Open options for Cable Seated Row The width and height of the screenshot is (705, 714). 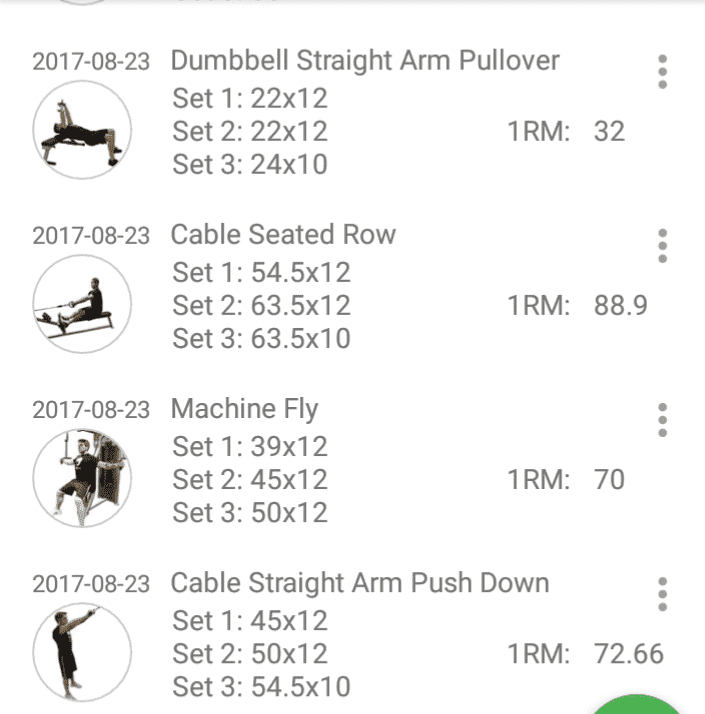point(662,245)
